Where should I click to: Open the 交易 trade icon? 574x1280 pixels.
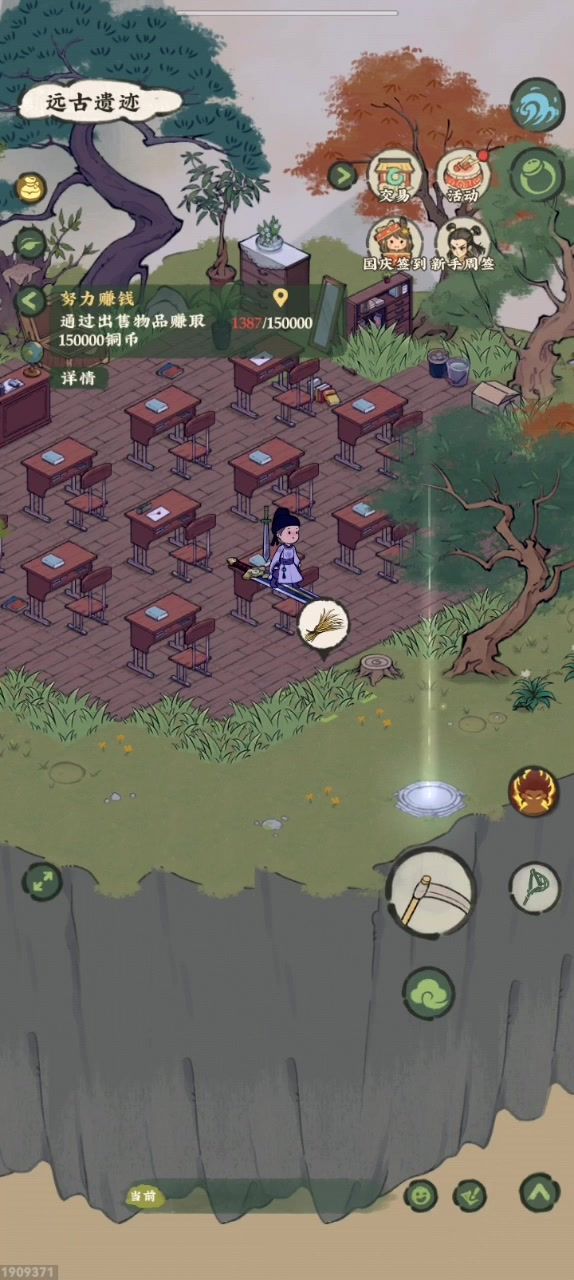click(x=394, y=175)
